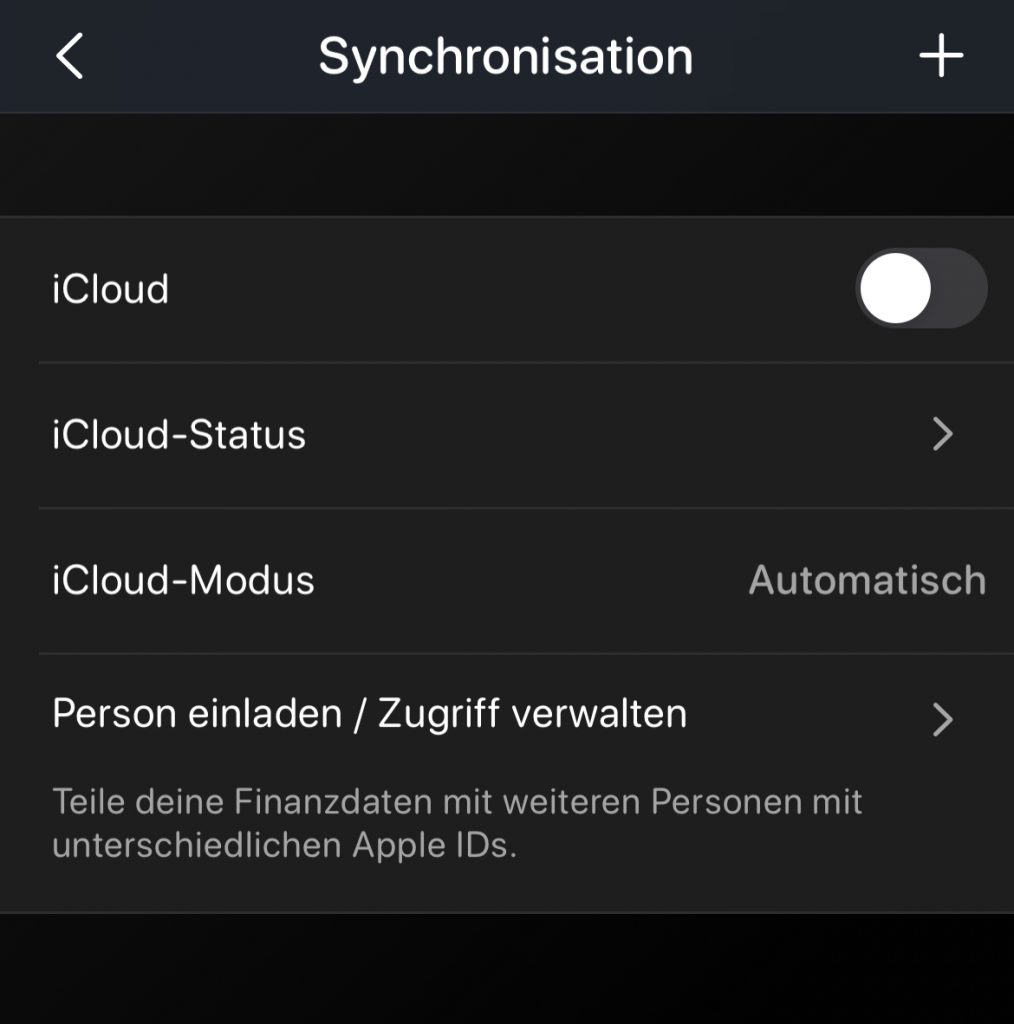The image size is (1014, 1024).
Task: Enable the iCloud sync switch
Action: pyautogui.click(x=920, y=289)
